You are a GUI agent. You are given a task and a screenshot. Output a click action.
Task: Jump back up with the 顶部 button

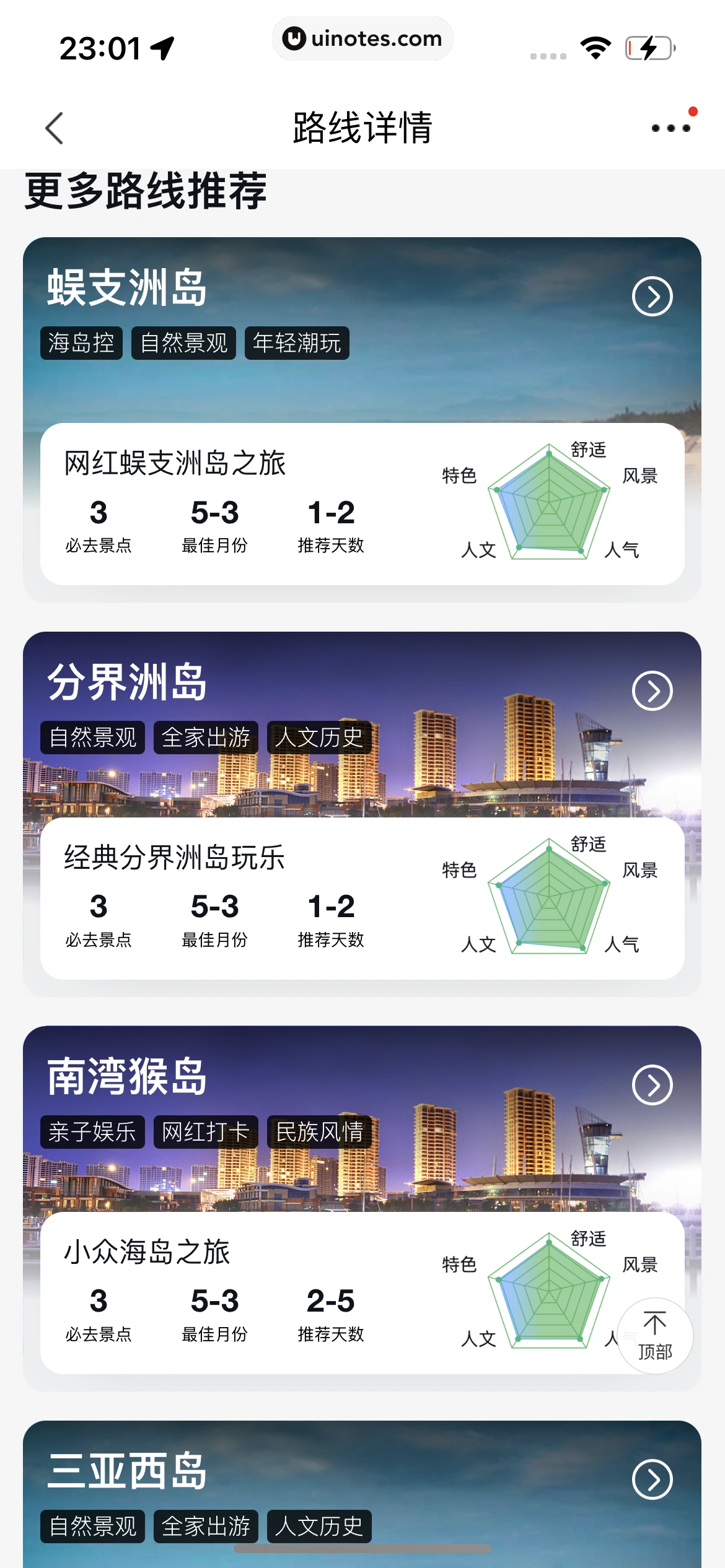pyautogui.click(x=654, y=1336)
